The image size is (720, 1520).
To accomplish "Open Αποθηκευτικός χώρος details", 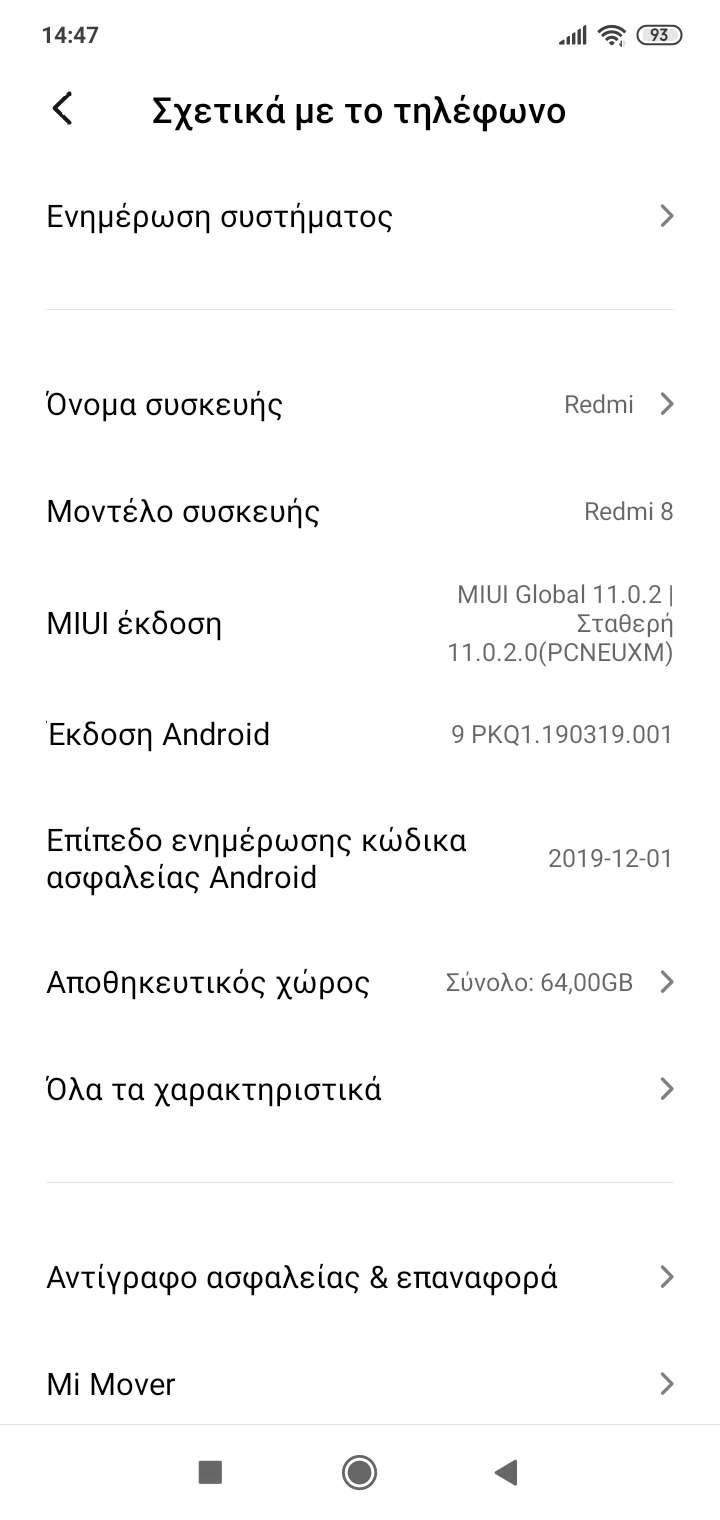I will click(x=360, y=983).
